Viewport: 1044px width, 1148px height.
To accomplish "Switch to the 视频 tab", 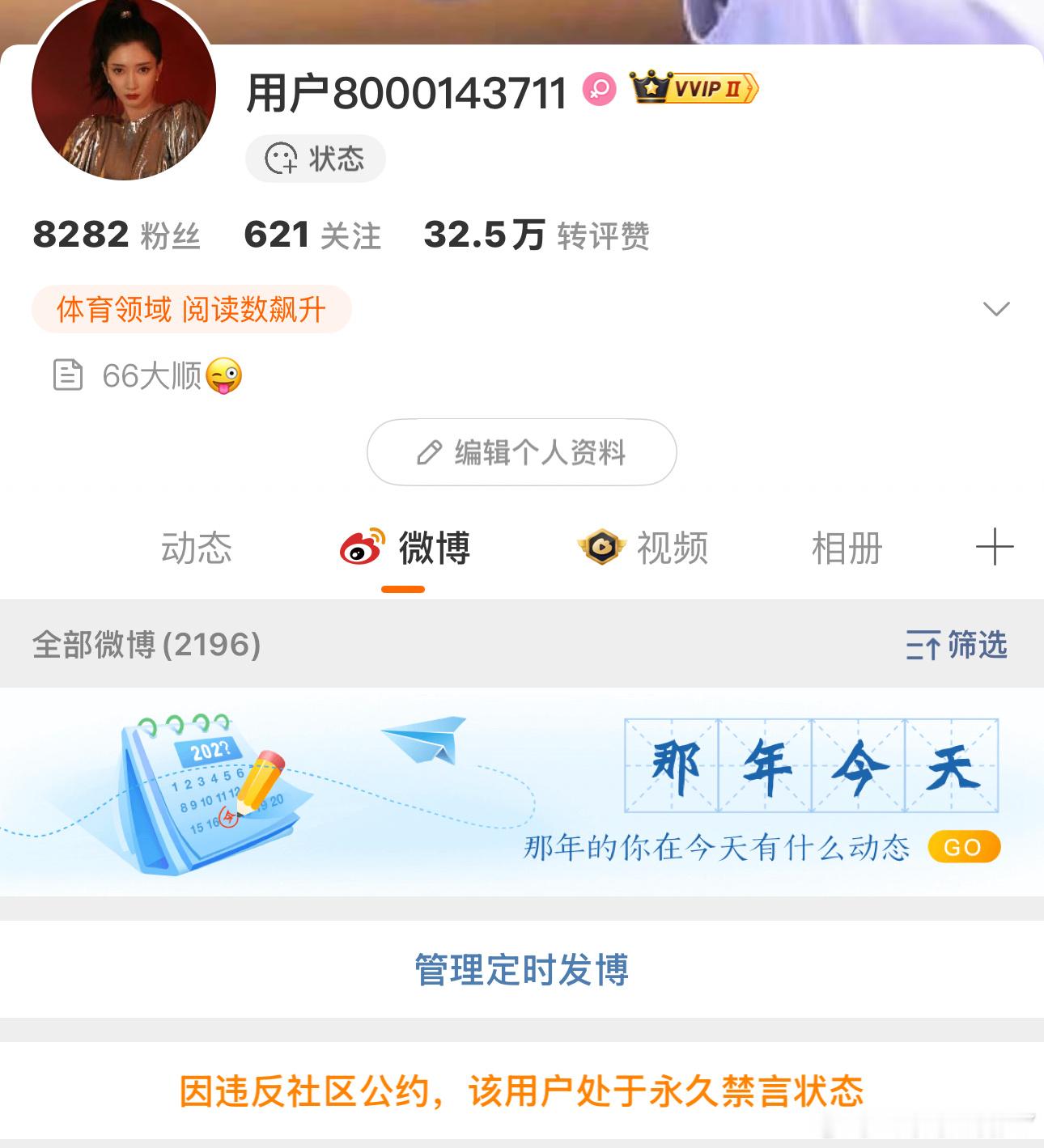I will click(x=643, y=548).
